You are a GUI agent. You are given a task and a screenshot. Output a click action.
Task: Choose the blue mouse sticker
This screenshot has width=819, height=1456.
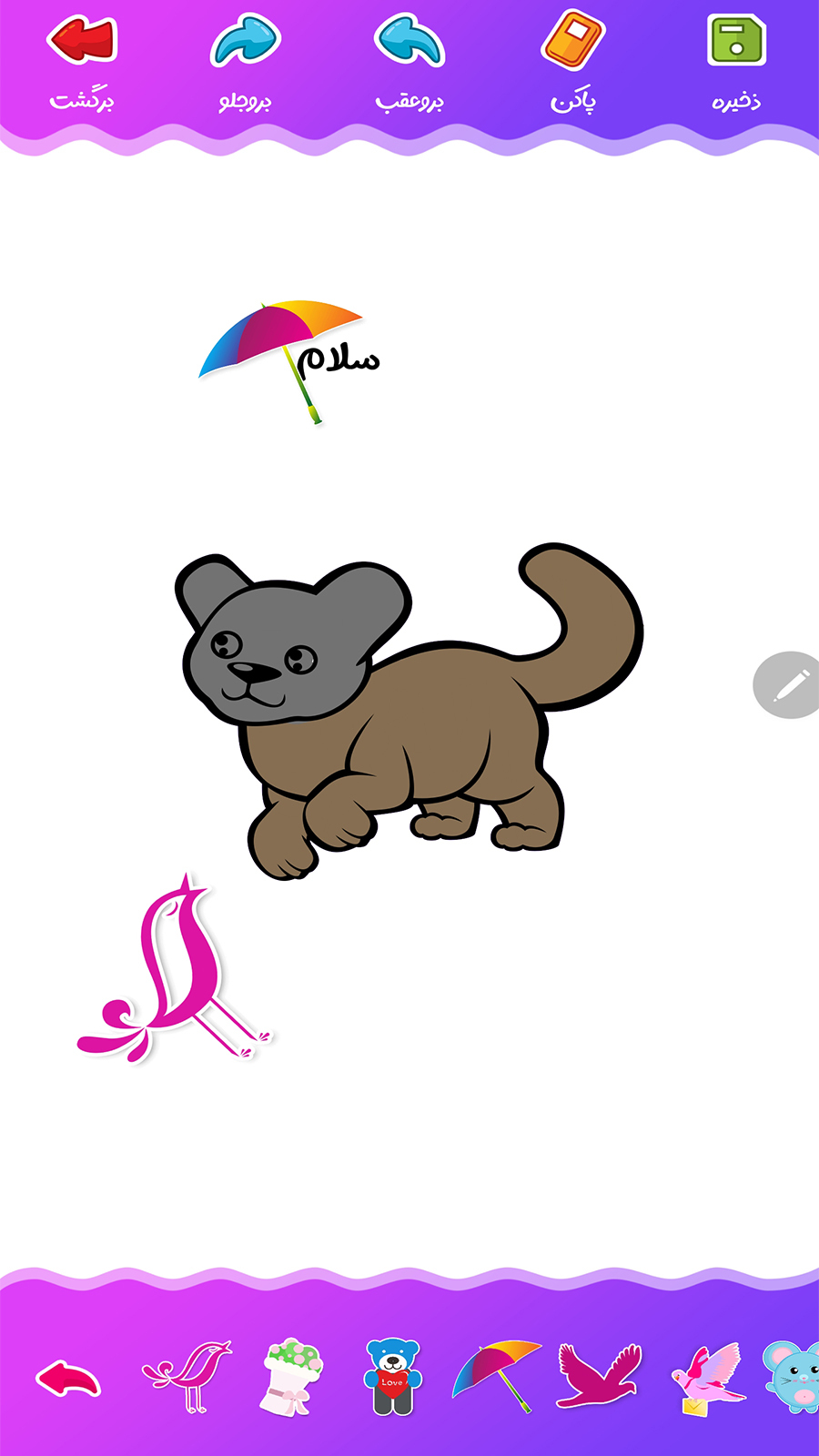click(792, 1376)
